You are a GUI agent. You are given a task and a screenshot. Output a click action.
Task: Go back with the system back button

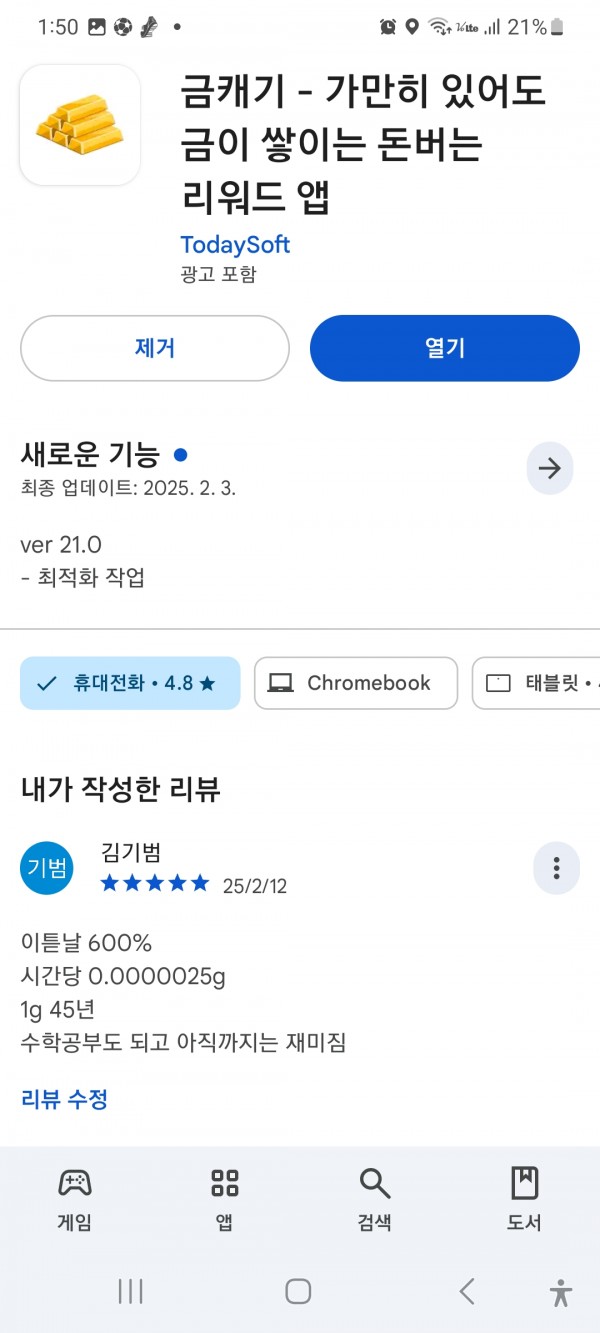pyautogui.click(x=467, y=1291)
